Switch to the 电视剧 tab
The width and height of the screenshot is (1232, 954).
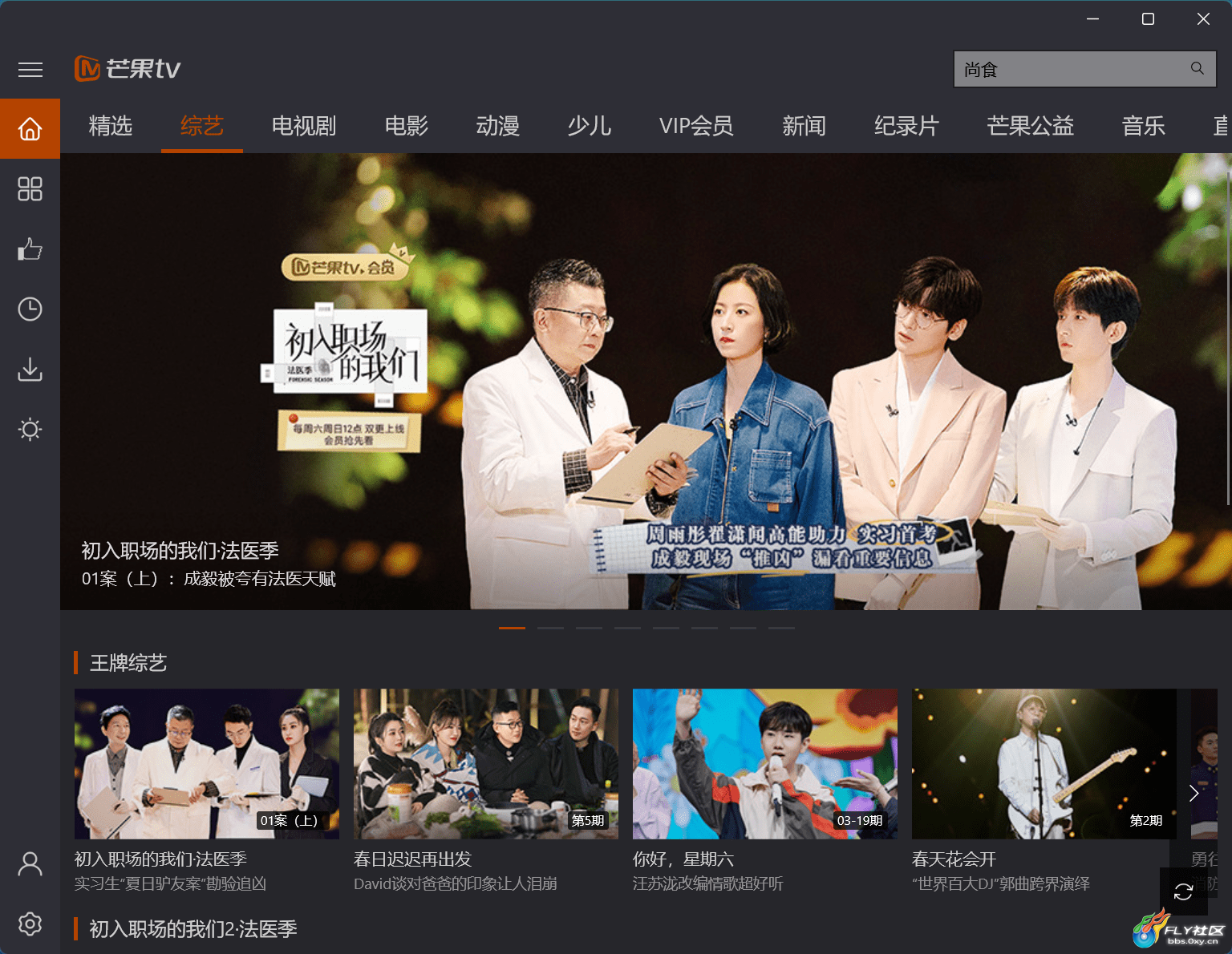click(x=303, y=126)
